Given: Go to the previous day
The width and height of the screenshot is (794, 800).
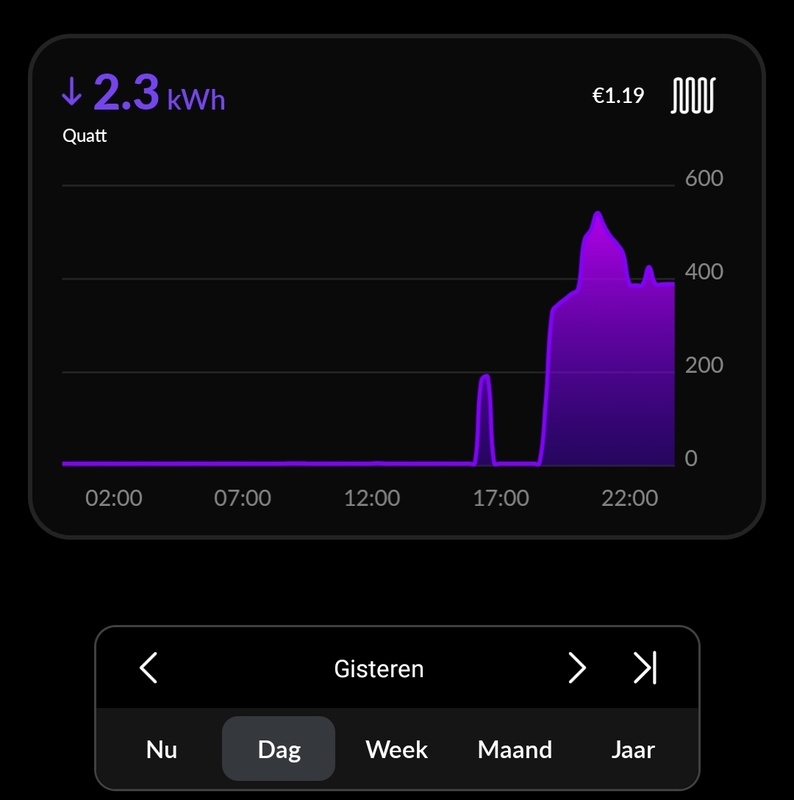Looking at the screenshot, I should tap(149, 668).
